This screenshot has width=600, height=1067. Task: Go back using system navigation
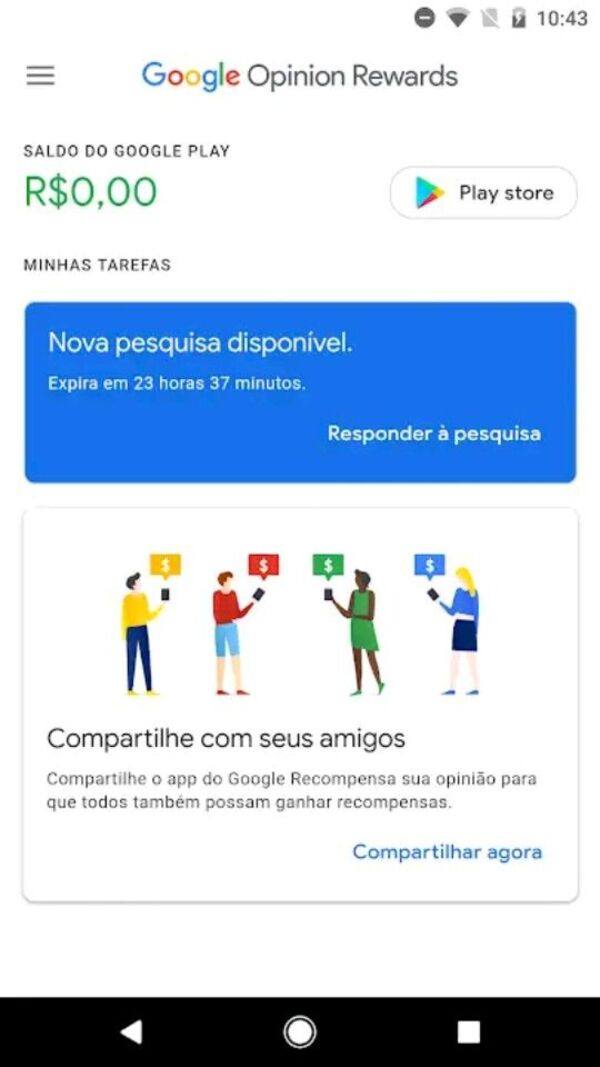click(131, 1032)
